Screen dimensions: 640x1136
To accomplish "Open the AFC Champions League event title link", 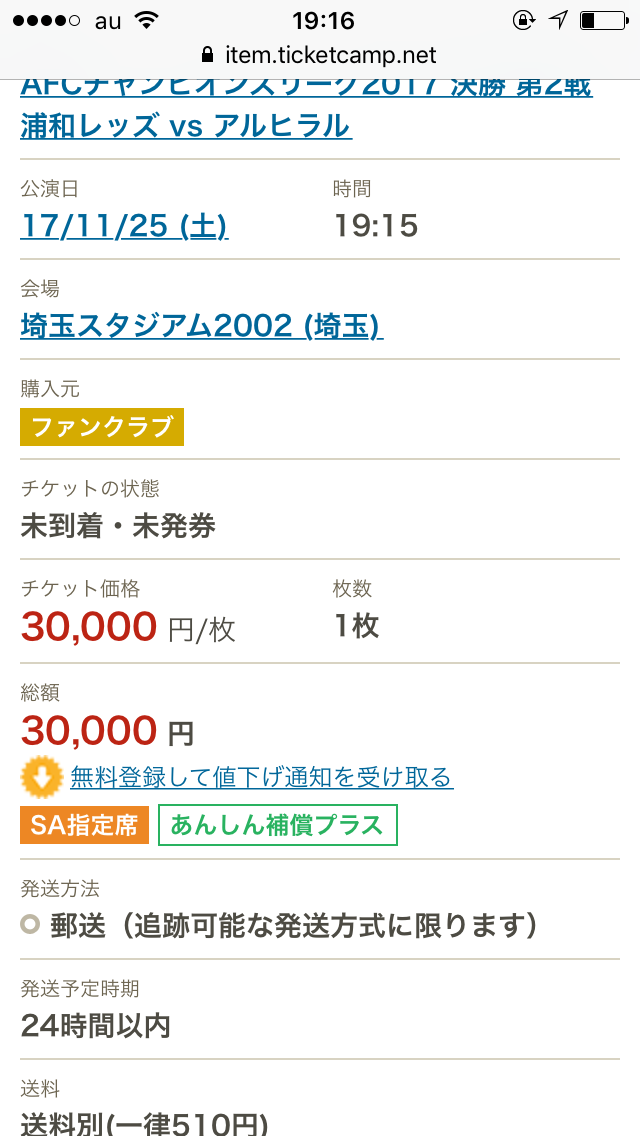I will click(x=307, y=110).
